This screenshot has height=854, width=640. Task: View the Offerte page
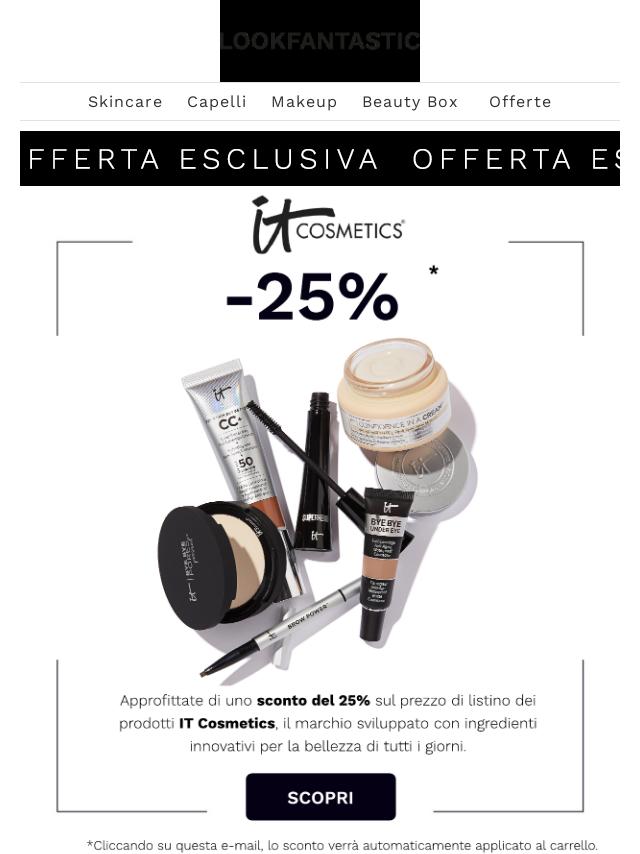pyautogui.click(x=520, y=102)
